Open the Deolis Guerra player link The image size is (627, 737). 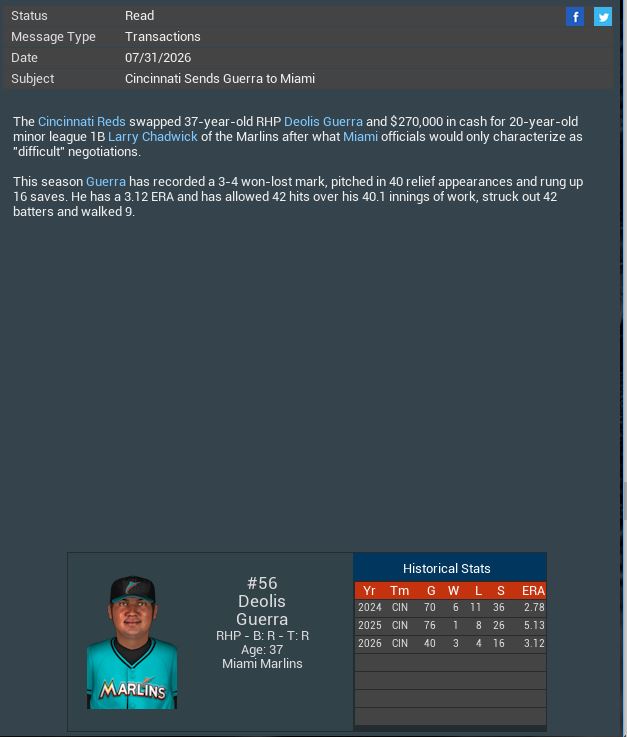coord(323,121)
